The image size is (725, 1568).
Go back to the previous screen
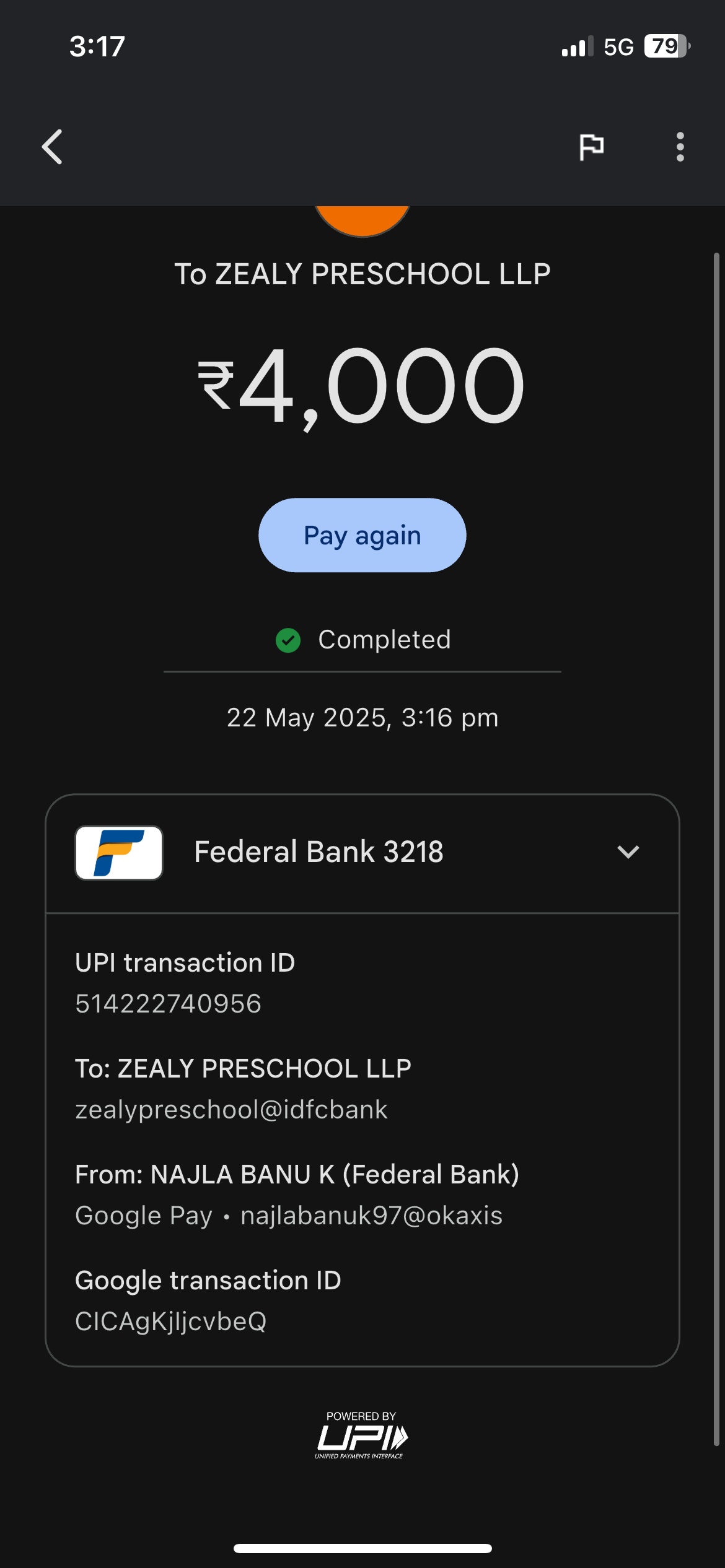(53, 147)
